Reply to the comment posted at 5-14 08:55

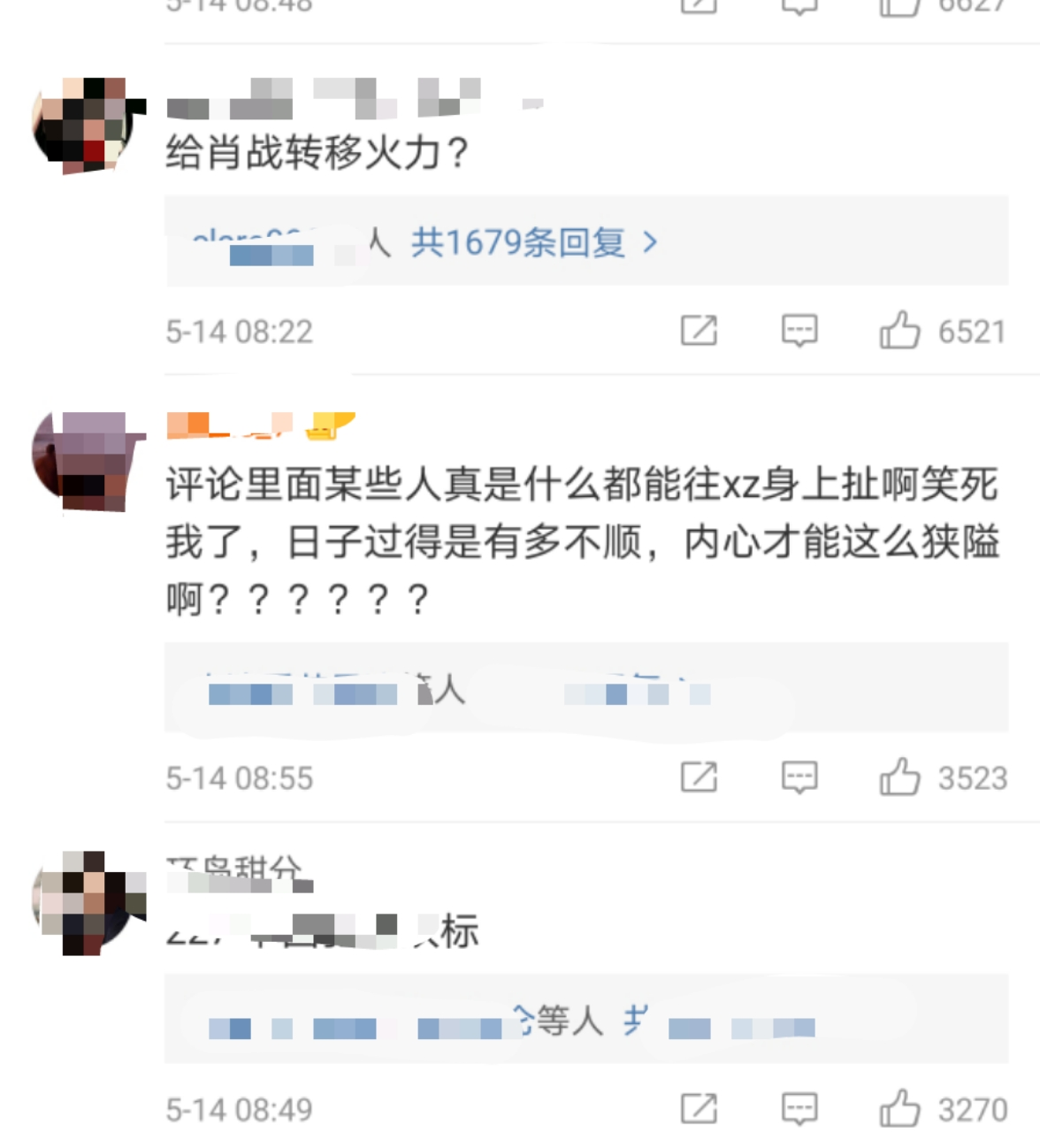point(799,778)
